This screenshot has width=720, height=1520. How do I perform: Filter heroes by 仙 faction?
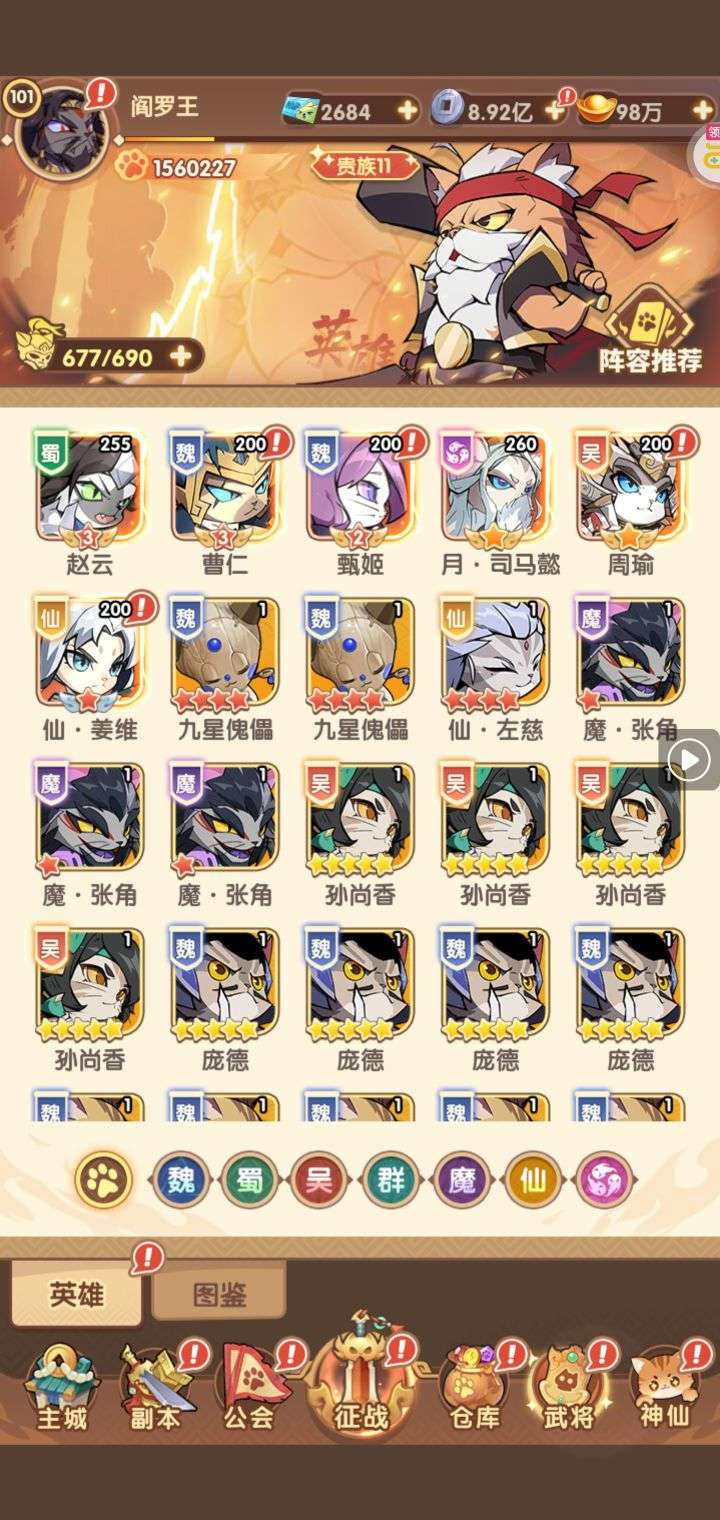(x=534, y=1180)
